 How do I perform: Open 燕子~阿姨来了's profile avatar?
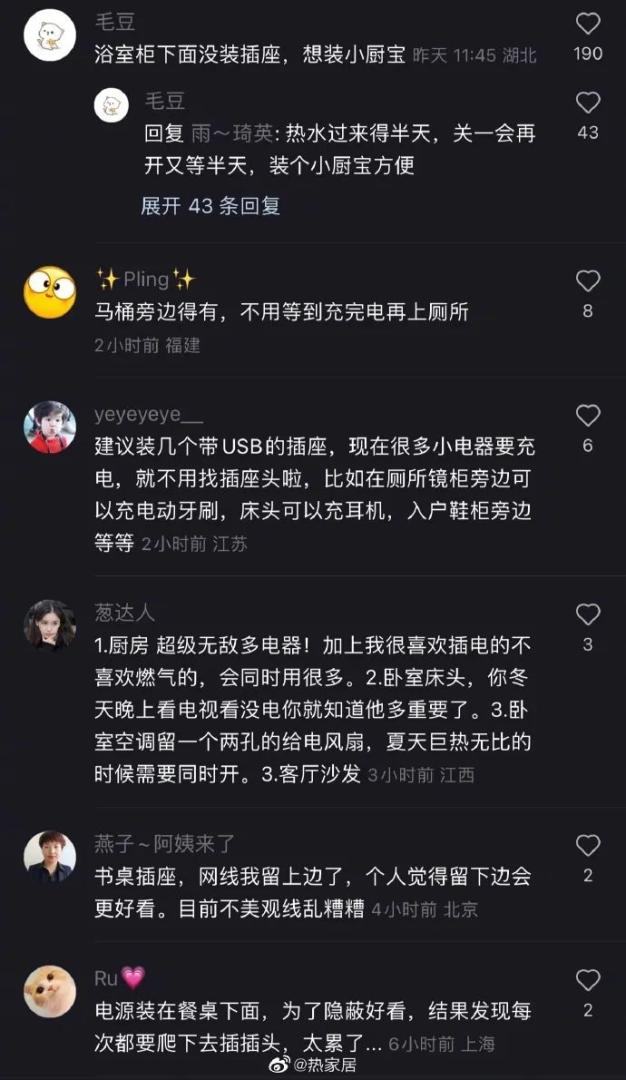pyautogui.click(x=50, y=857)
